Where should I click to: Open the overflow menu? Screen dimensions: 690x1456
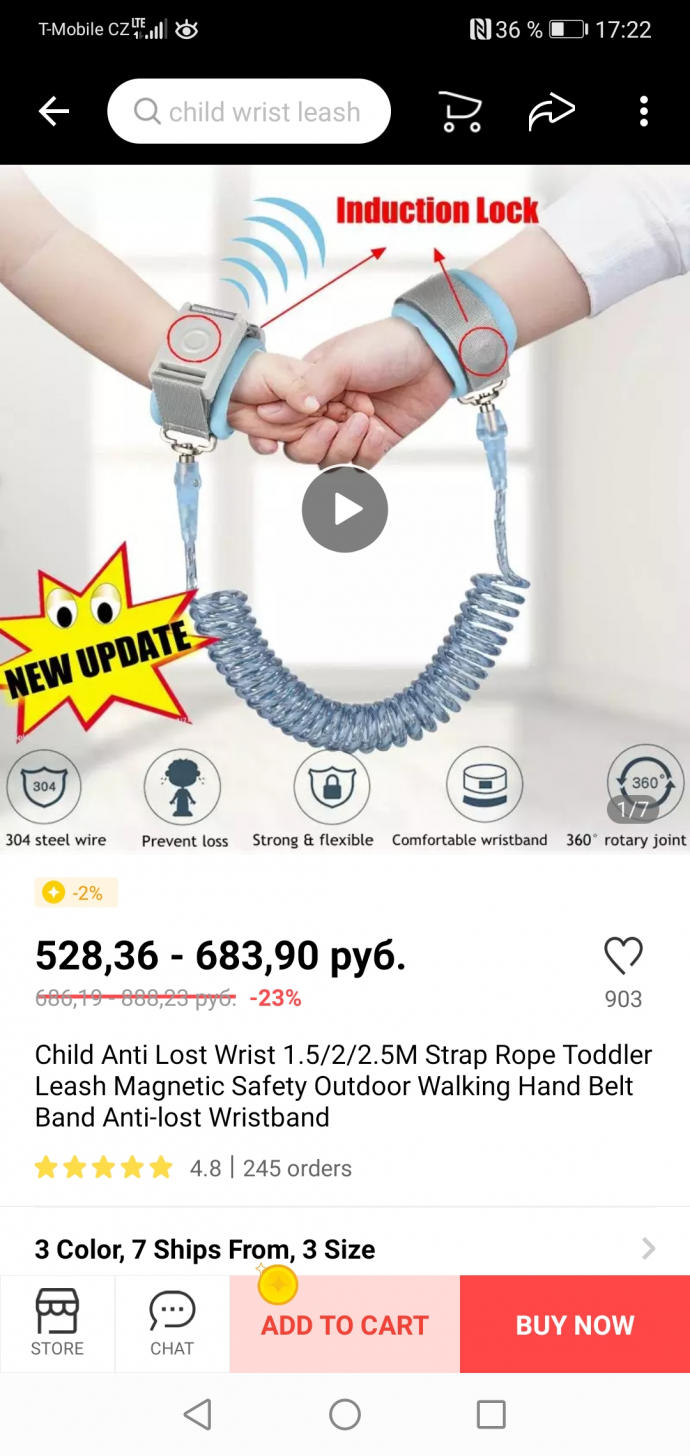click(x=643, y=112)
